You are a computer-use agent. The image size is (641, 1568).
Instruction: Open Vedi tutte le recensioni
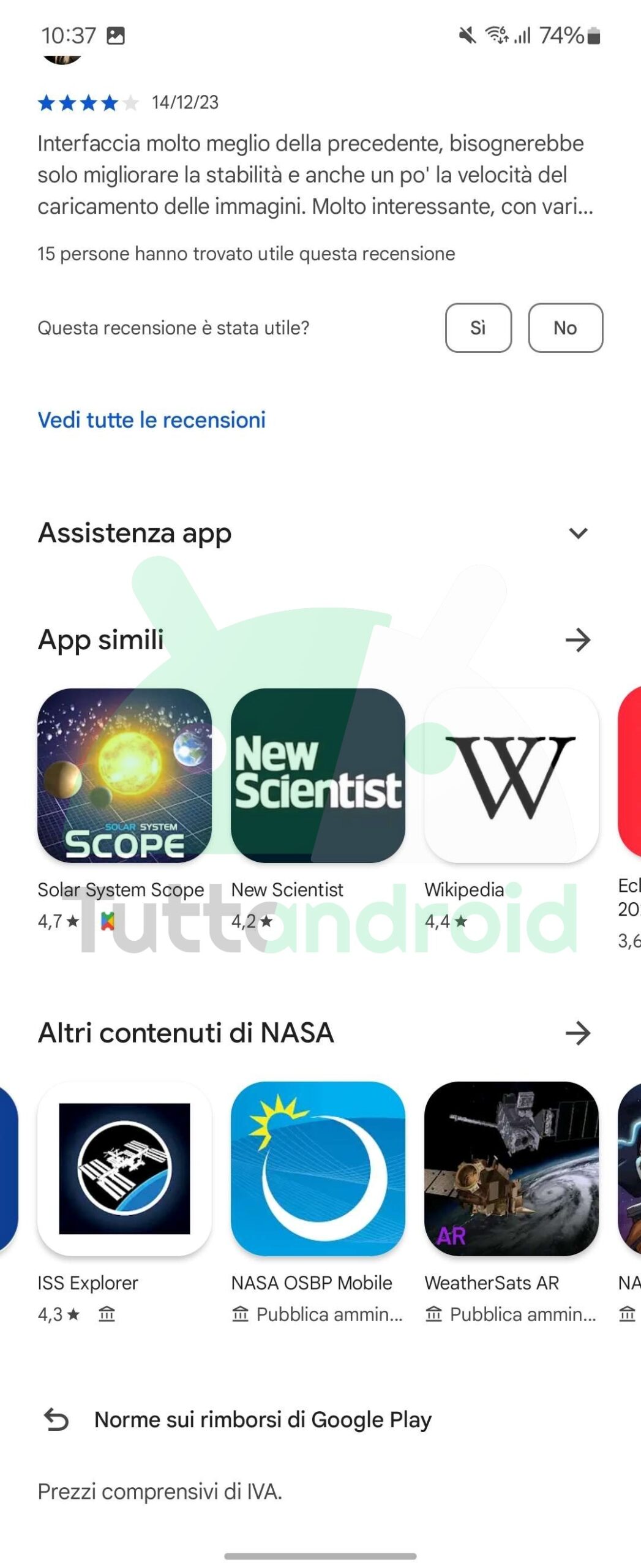pyautogui.click(x=152, y=420)
